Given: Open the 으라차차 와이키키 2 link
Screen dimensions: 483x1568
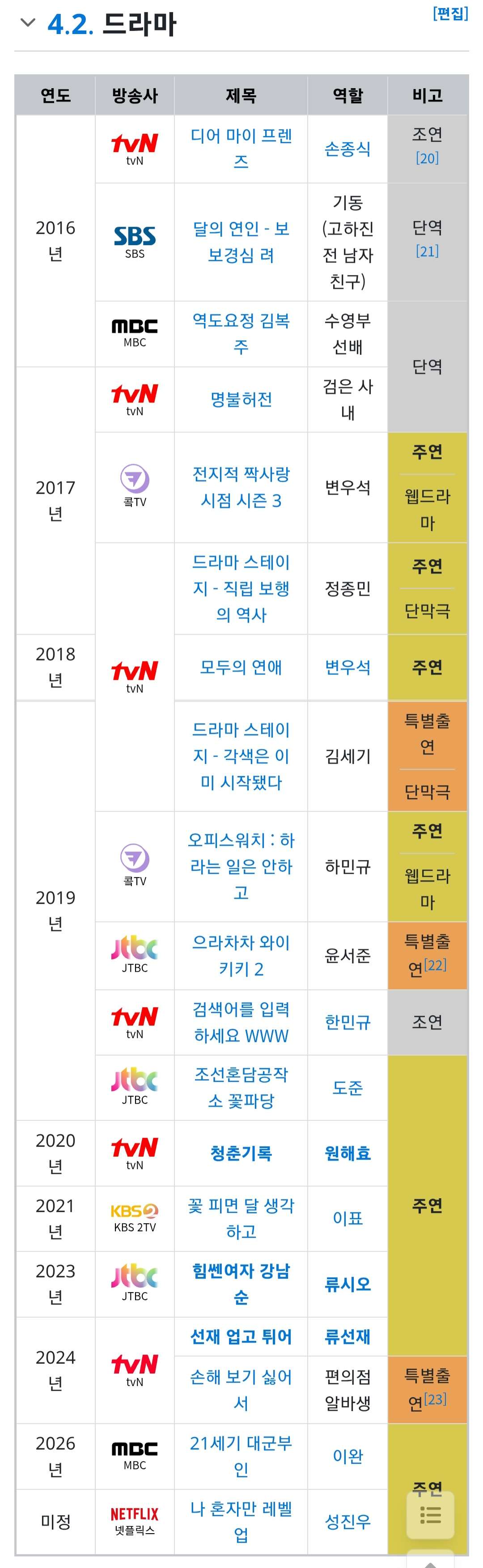Looking at the screenshot, I should click(x=241, y=955).
